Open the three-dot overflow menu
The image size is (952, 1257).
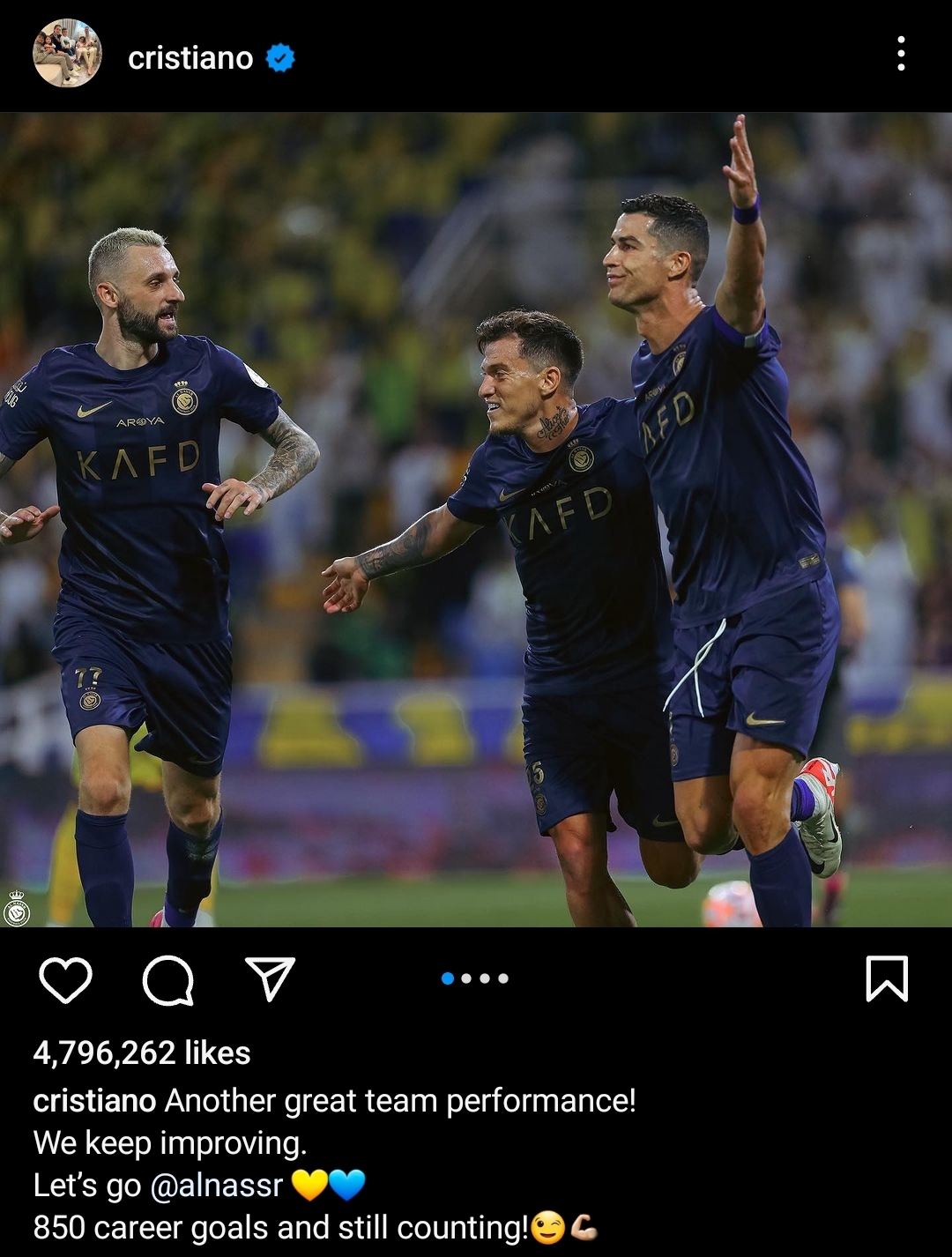(900, 54)
